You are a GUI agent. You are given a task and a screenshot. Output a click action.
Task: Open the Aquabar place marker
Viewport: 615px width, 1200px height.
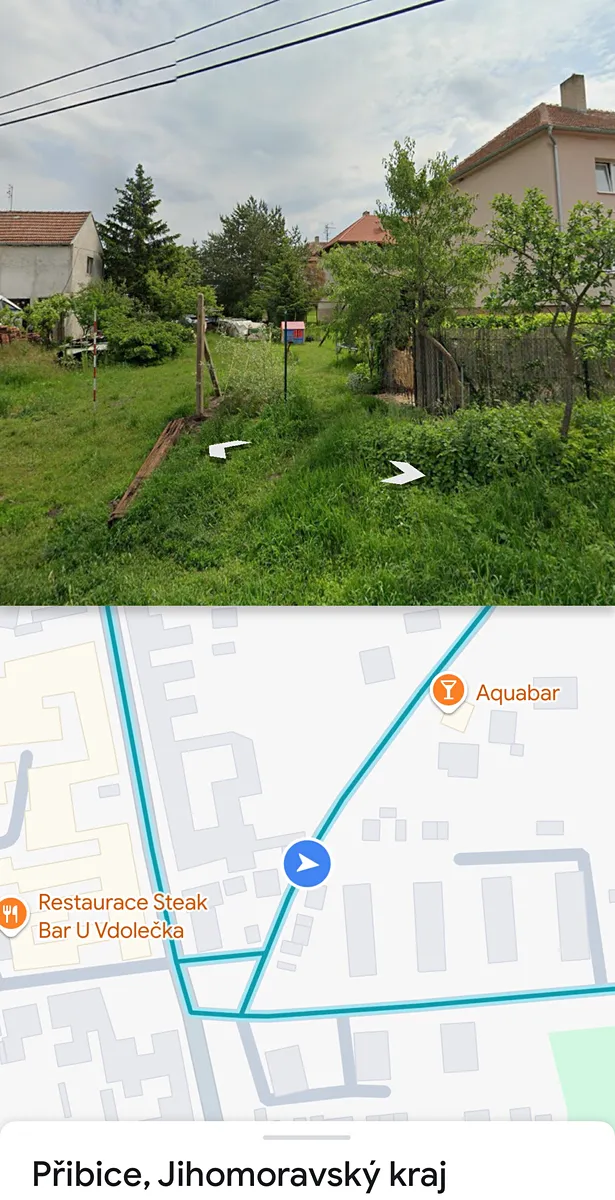pos(449,691)
